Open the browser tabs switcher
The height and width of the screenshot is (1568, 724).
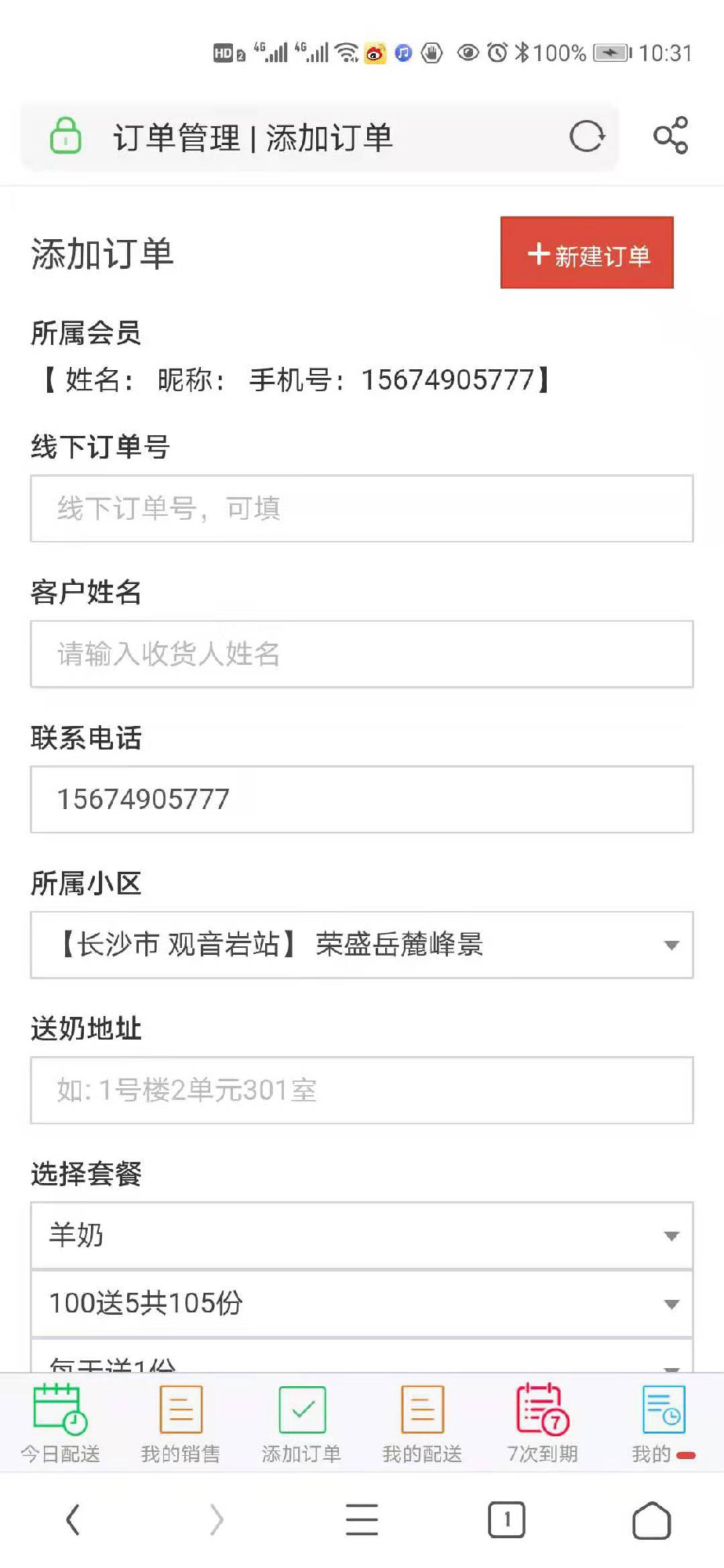507,1519
